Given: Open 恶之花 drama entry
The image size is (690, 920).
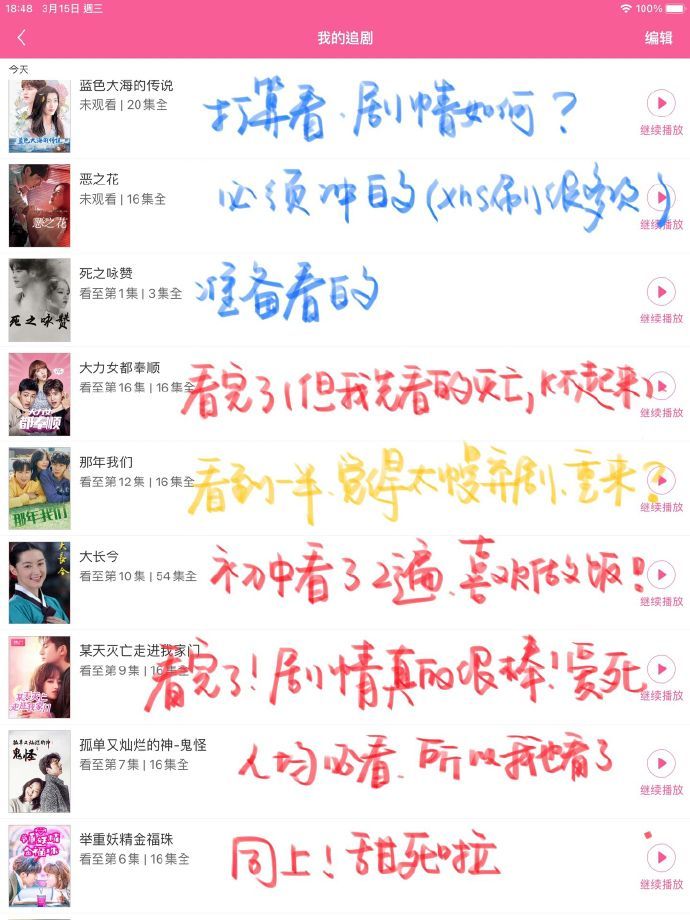Looking at the screenshot, I should pos(99,180).
